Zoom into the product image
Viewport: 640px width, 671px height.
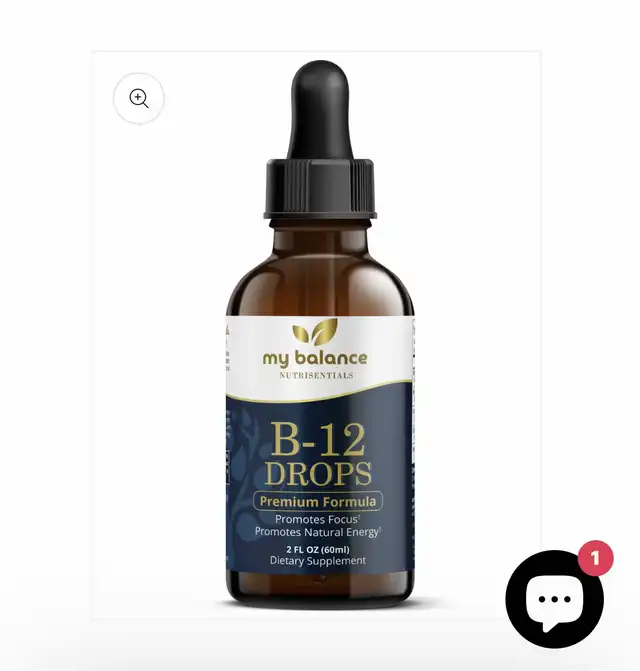[139, 98]
